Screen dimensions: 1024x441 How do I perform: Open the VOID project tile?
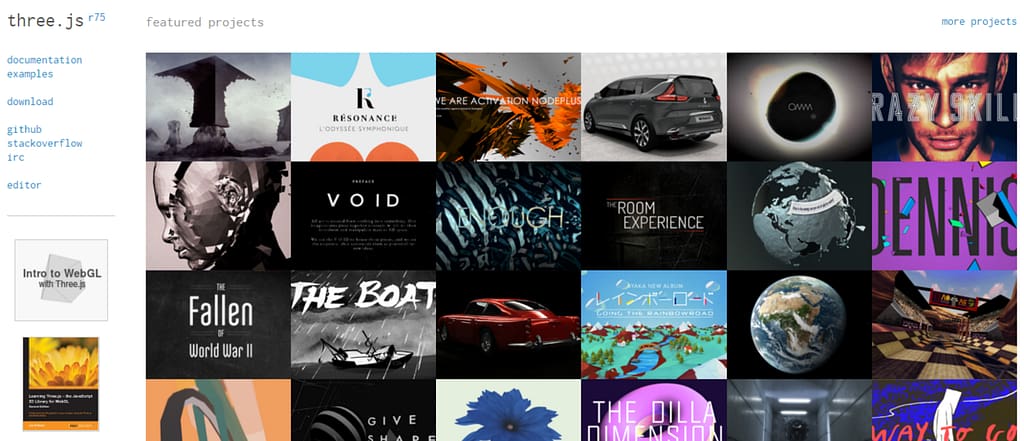[363, 215]
